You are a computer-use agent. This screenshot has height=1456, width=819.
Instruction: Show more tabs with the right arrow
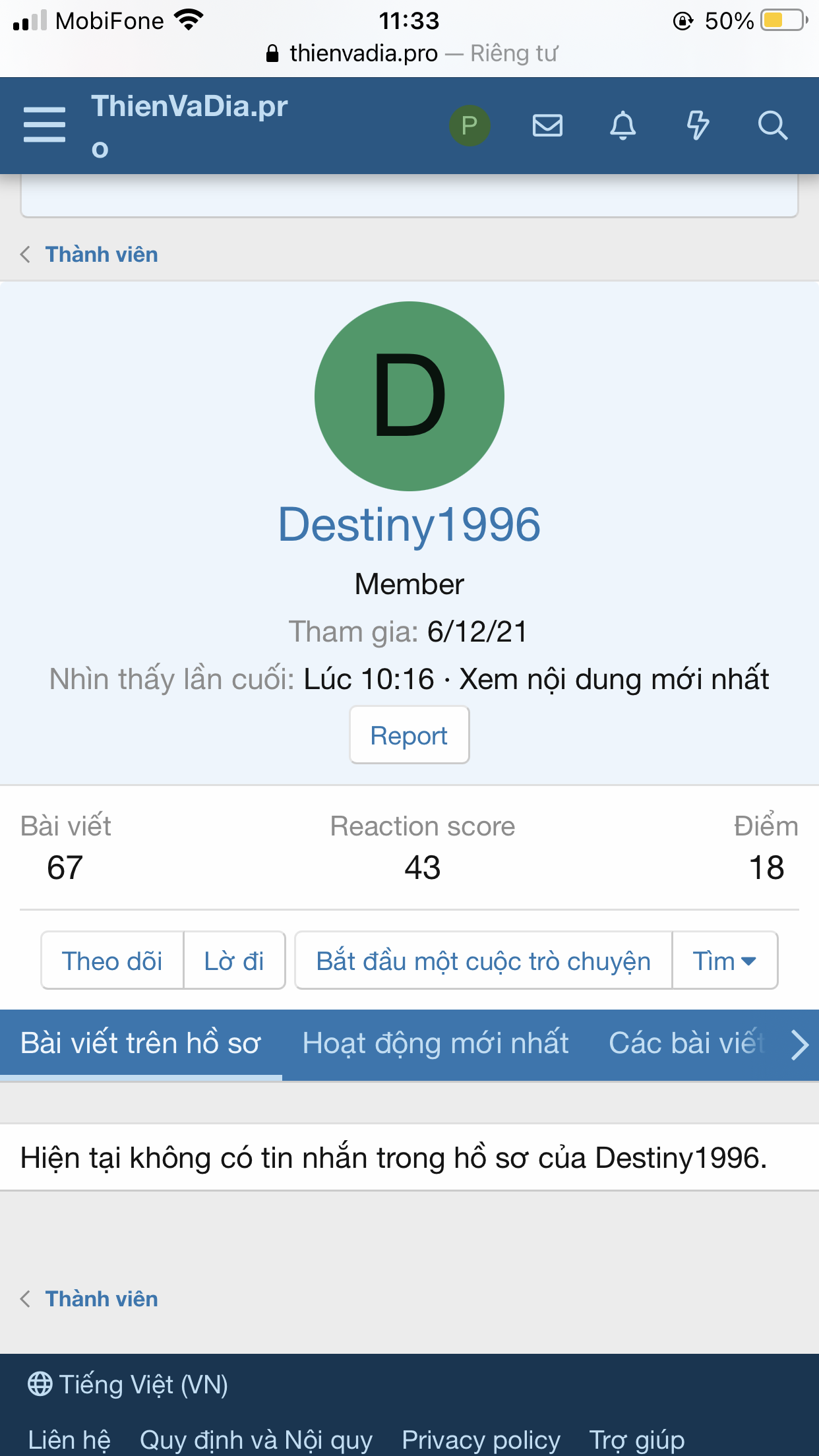pyautogui.click(x=800, y=1045)
